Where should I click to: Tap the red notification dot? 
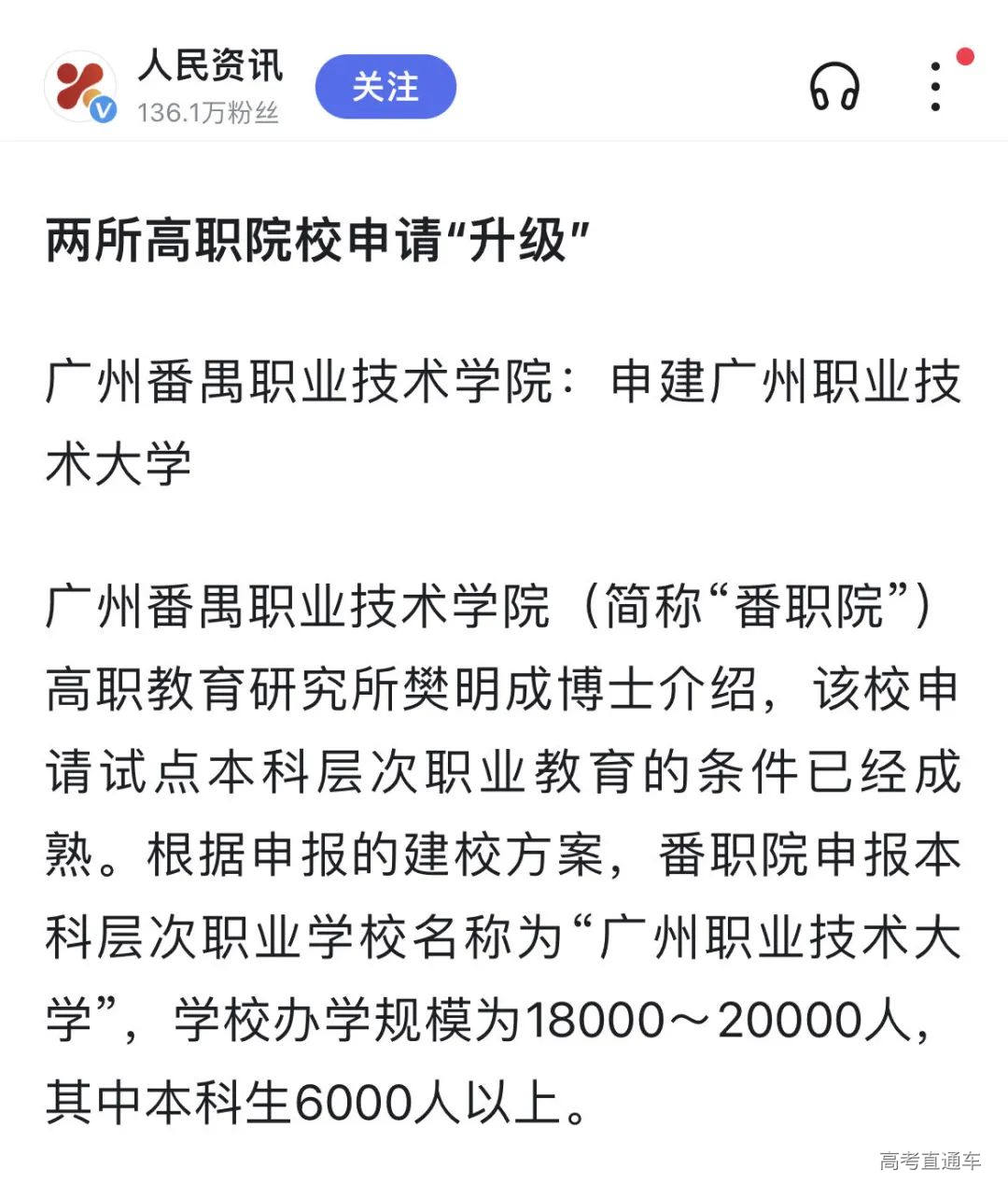click(x=963, y=56)
